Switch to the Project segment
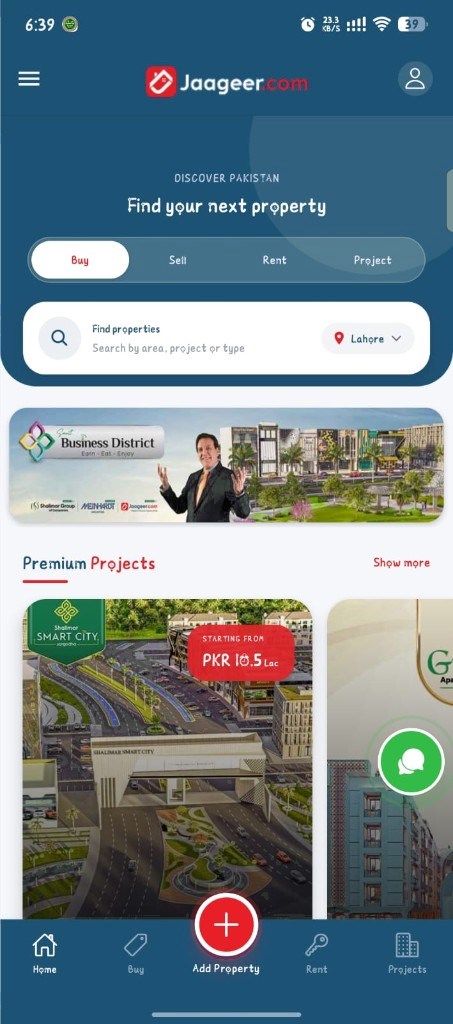 click(373, 260)
